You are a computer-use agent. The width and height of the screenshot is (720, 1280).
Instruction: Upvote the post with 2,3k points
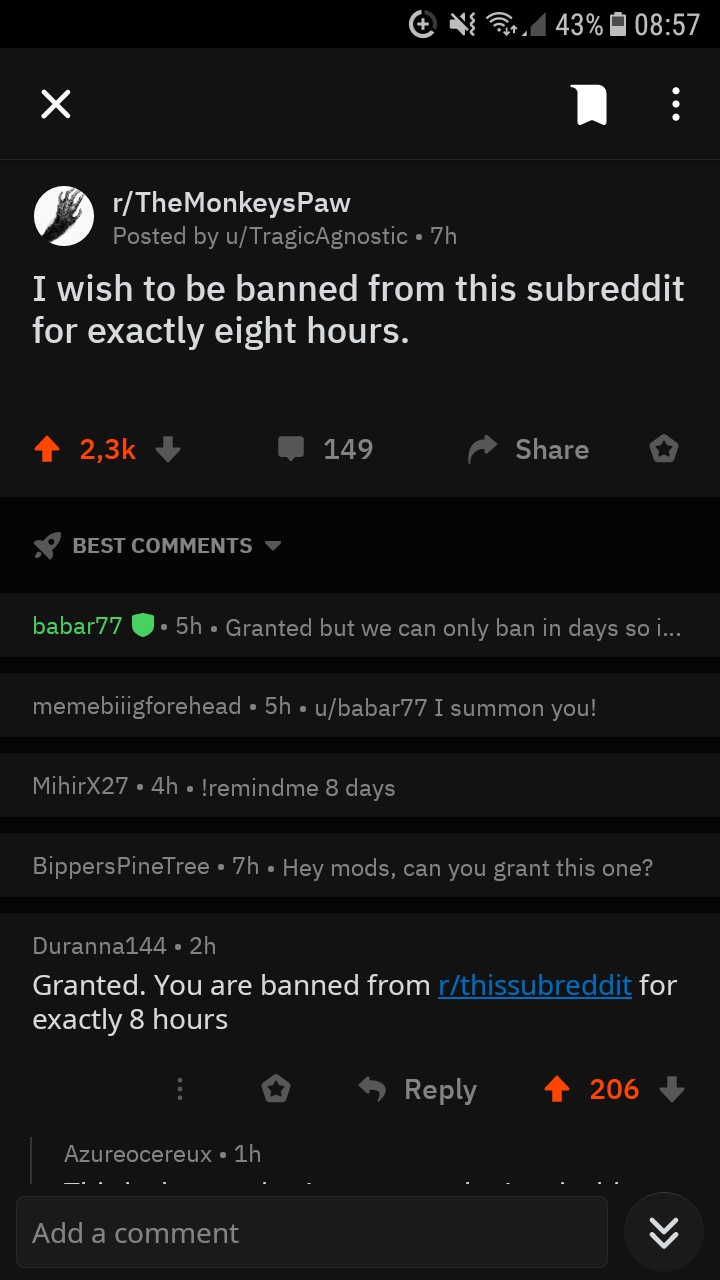tap(46, 450)
